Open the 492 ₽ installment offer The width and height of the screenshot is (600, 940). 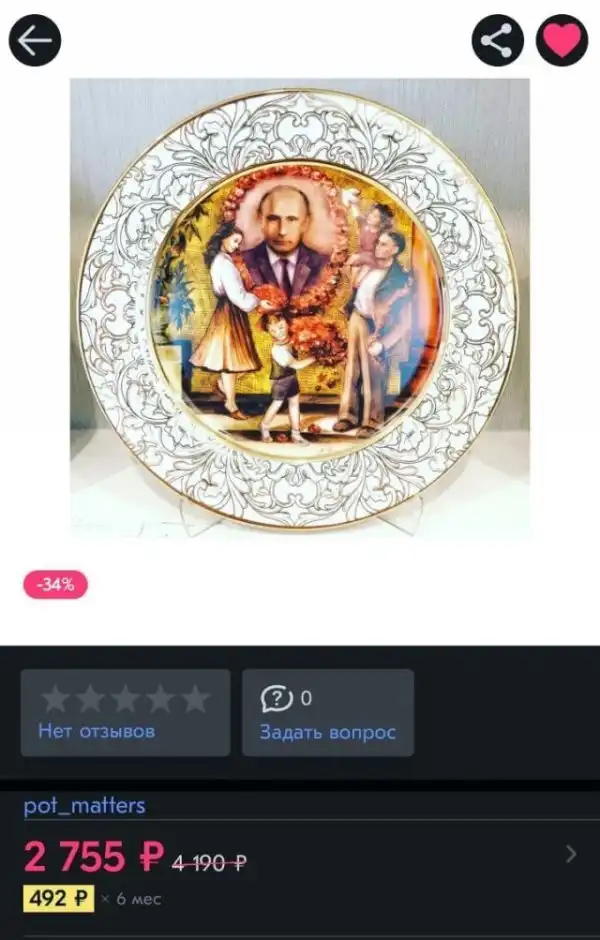point(59,898)
